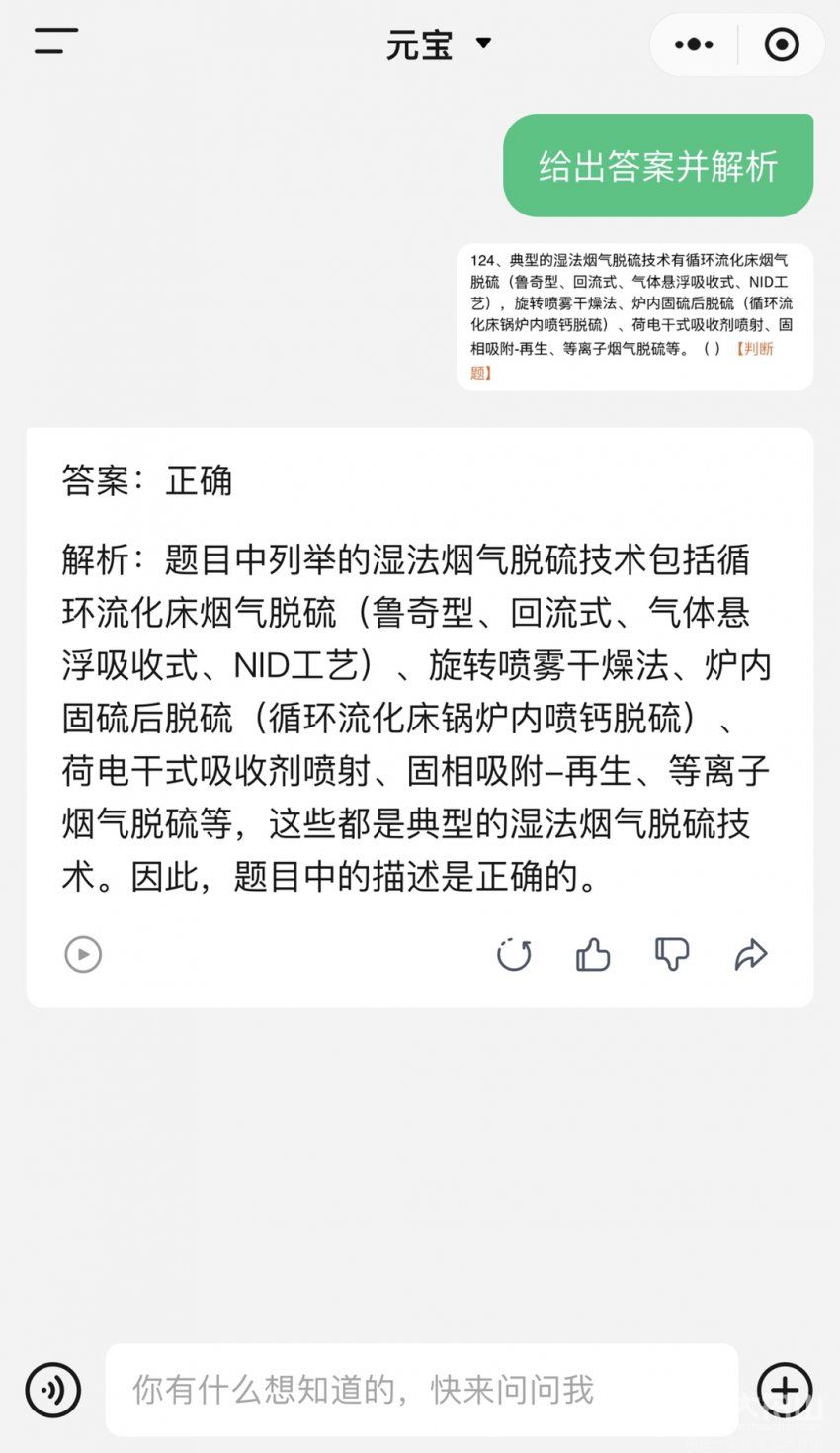Play the answer aloud
The width and height of the screenshot is (840, 1453).
[83, 954]
